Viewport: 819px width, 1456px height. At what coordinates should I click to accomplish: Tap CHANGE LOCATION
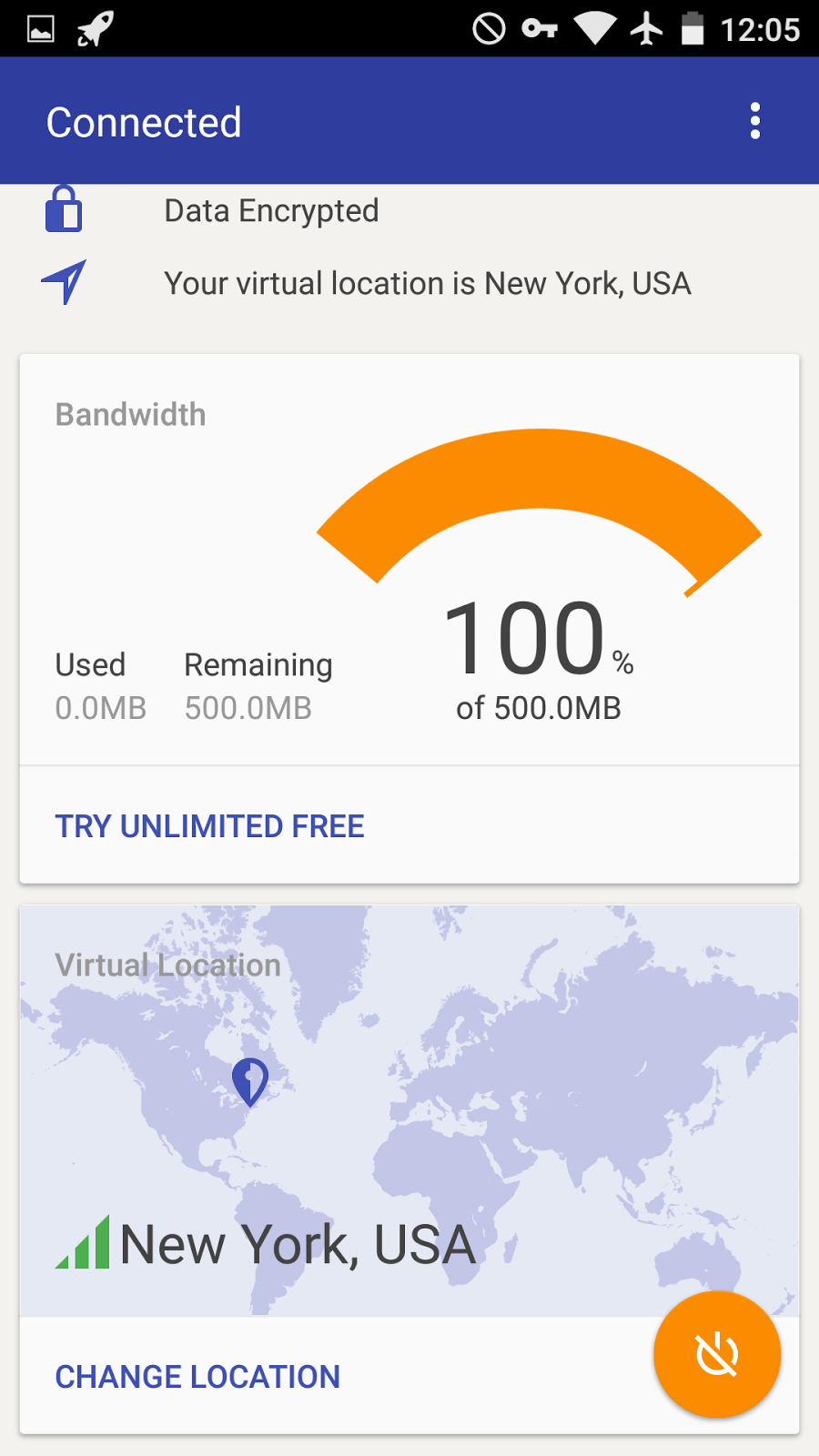click(197, 1377)
